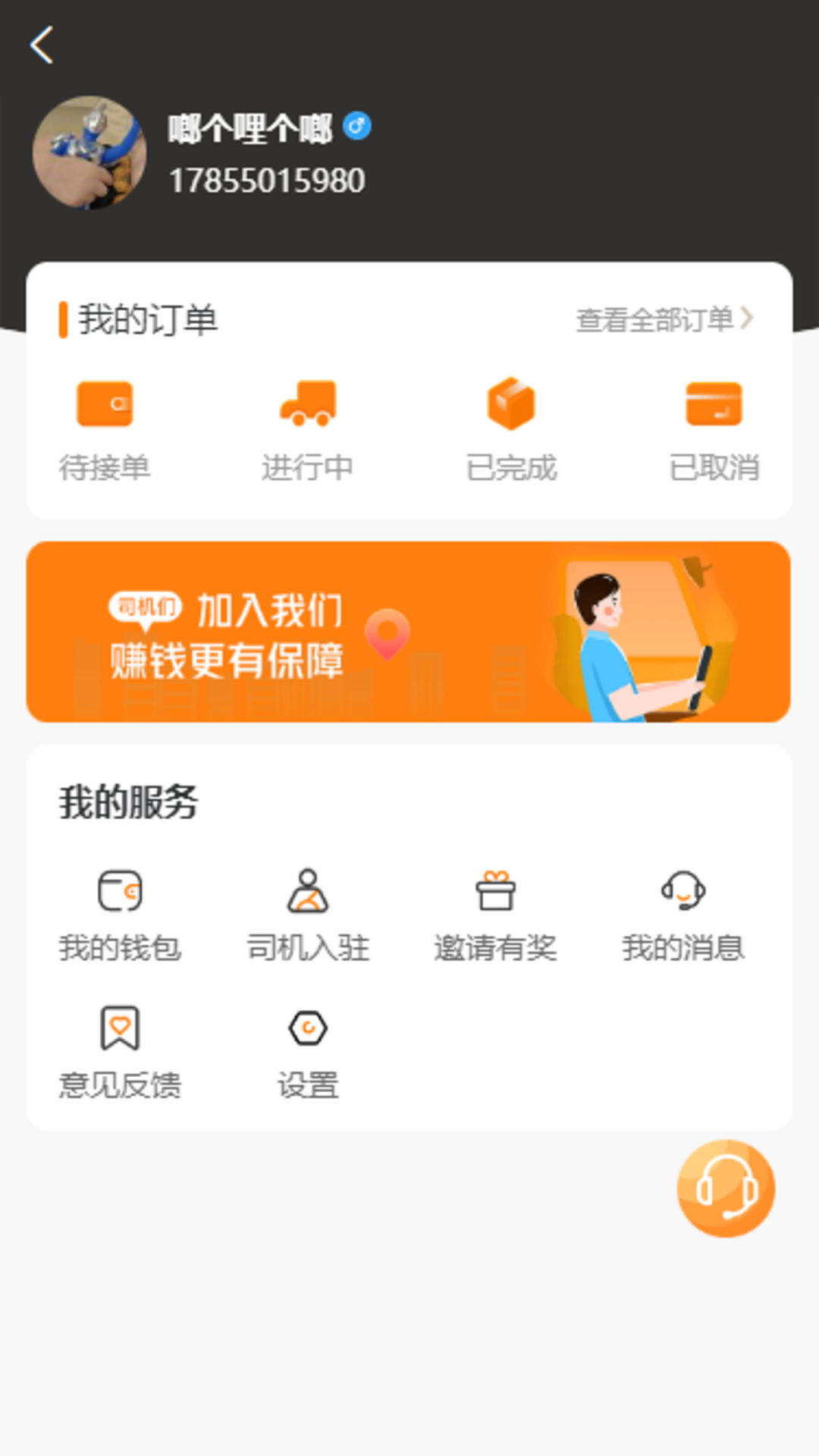819x1456 pixels.
Task: View 已取消 cancelled orders
Action: [714, 430]
